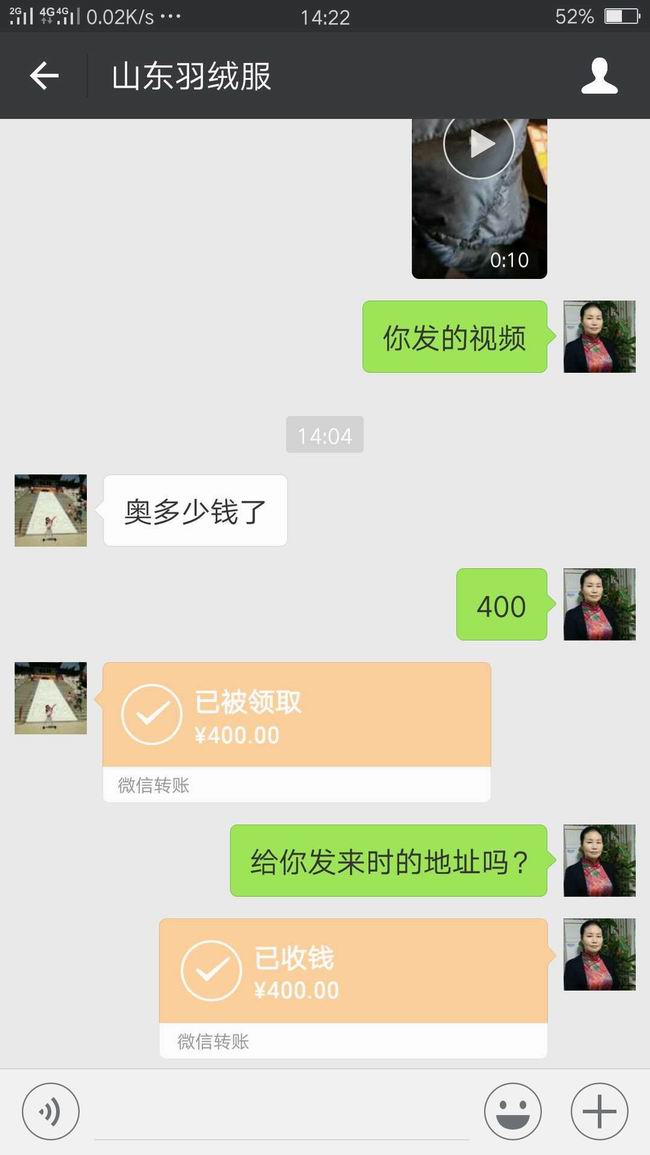Image resolution: width=650 pixels, height=1155 pixels.
Task: View contact avatar beside 奥多少钱了
Action: point(51,510)
